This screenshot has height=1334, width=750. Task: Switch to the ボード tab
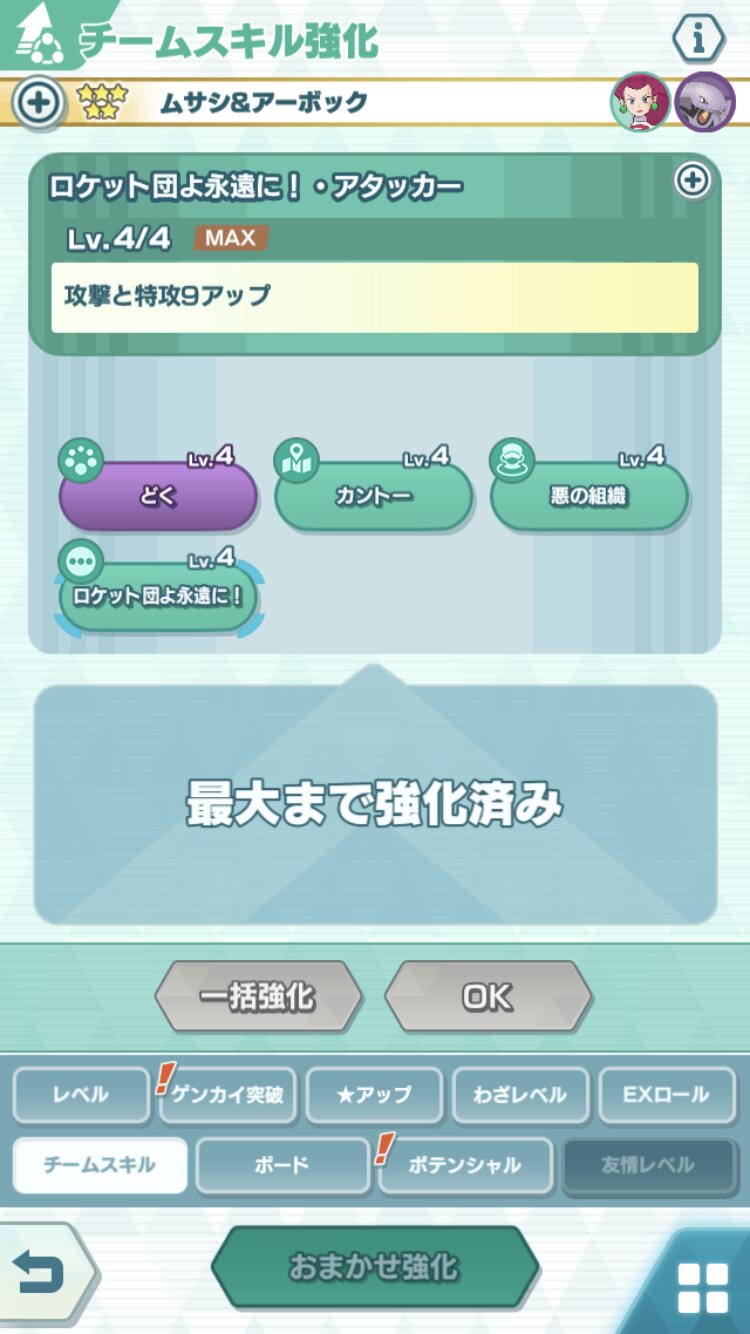[282, 1165]
